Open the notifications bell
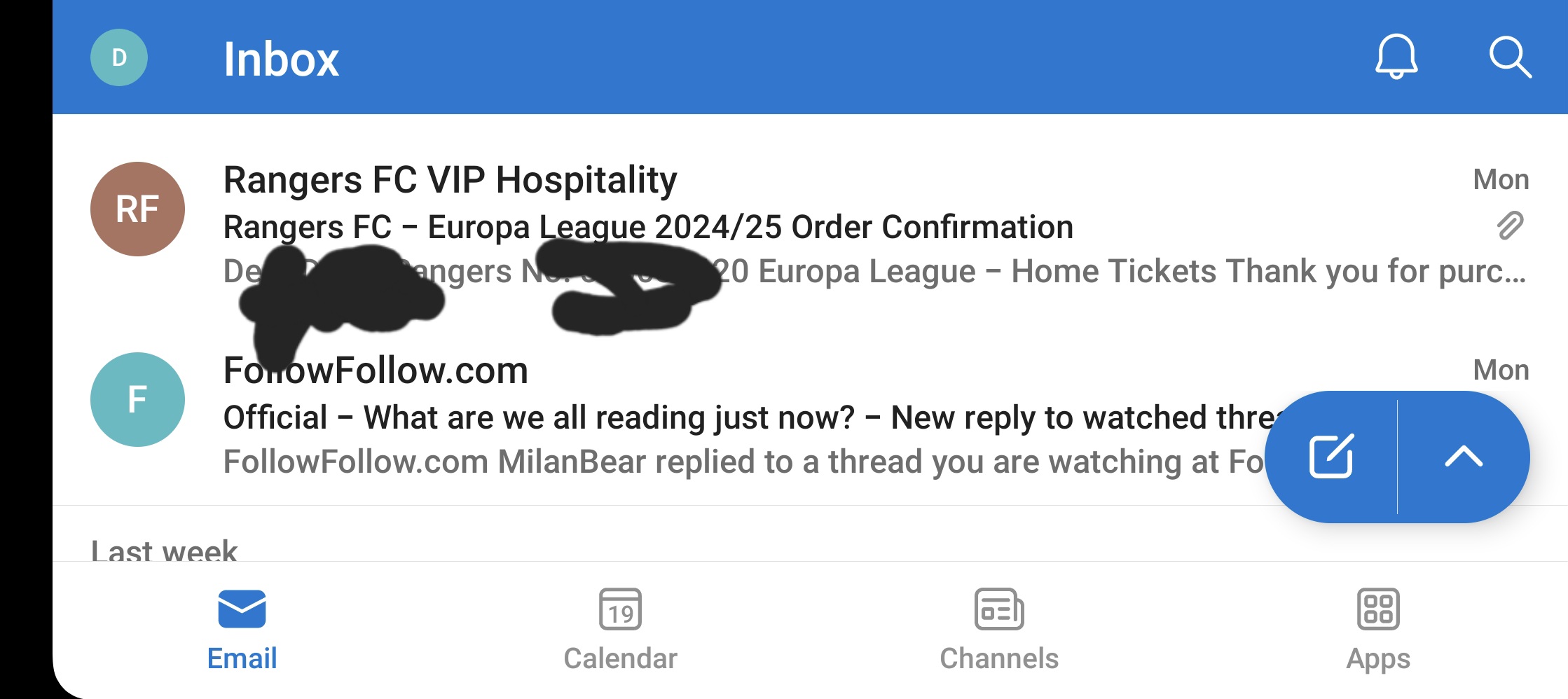 click(x=1396, y=57)
